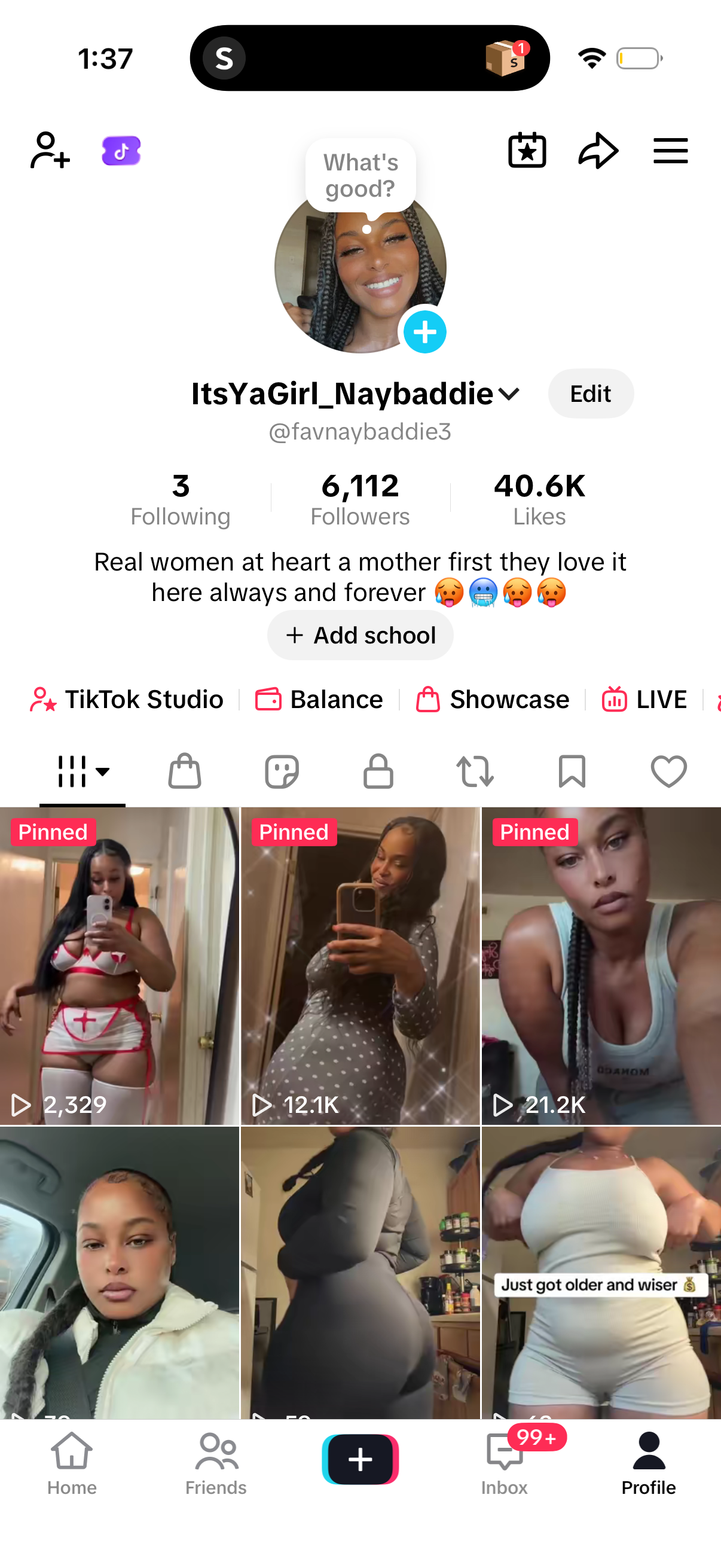Open the add friends icon
The image size is (721, 1568).
click(50, 150)
